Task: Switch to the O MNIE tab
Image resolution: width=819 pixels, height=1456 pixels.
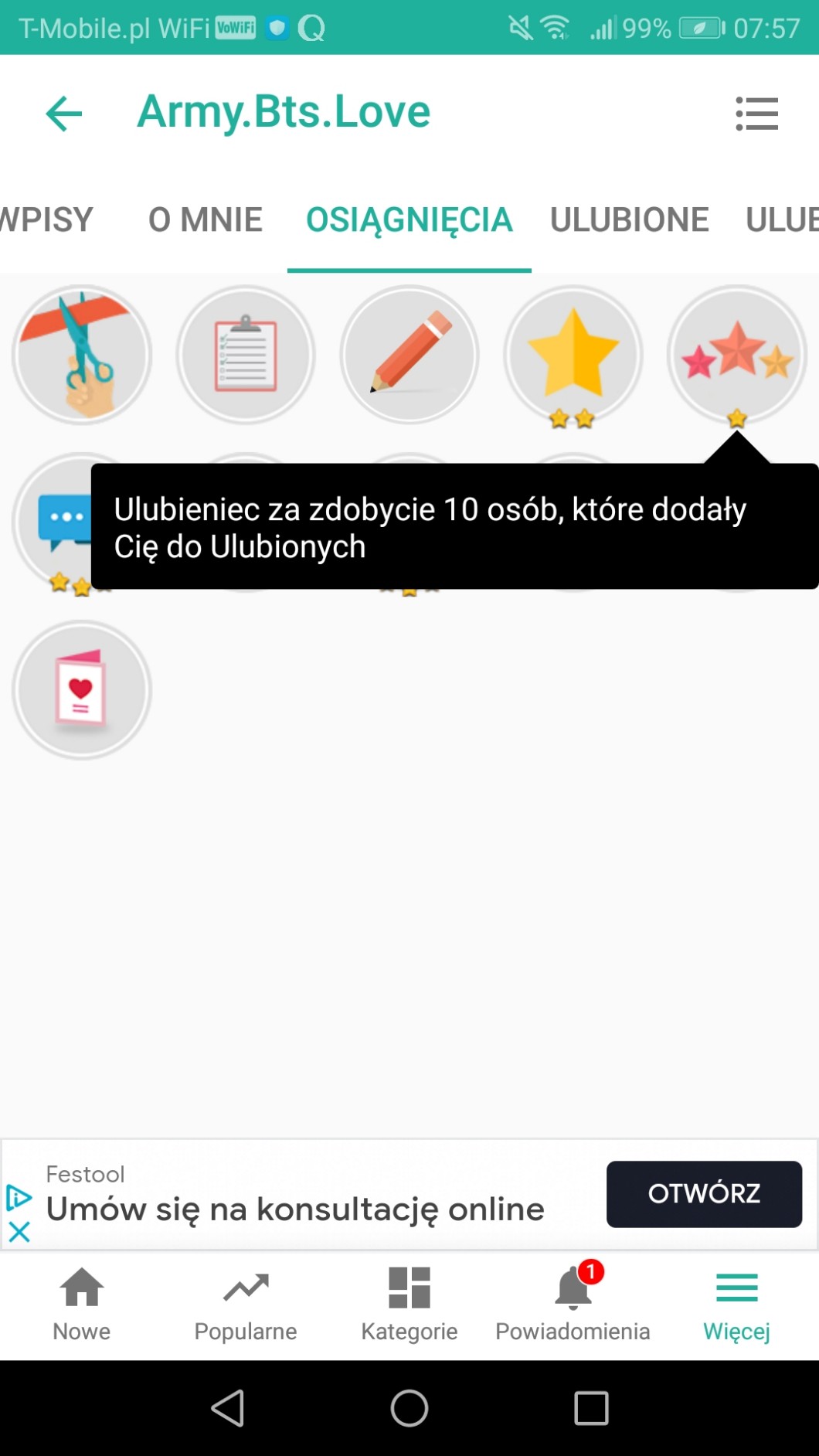Action: pos(206,220)
